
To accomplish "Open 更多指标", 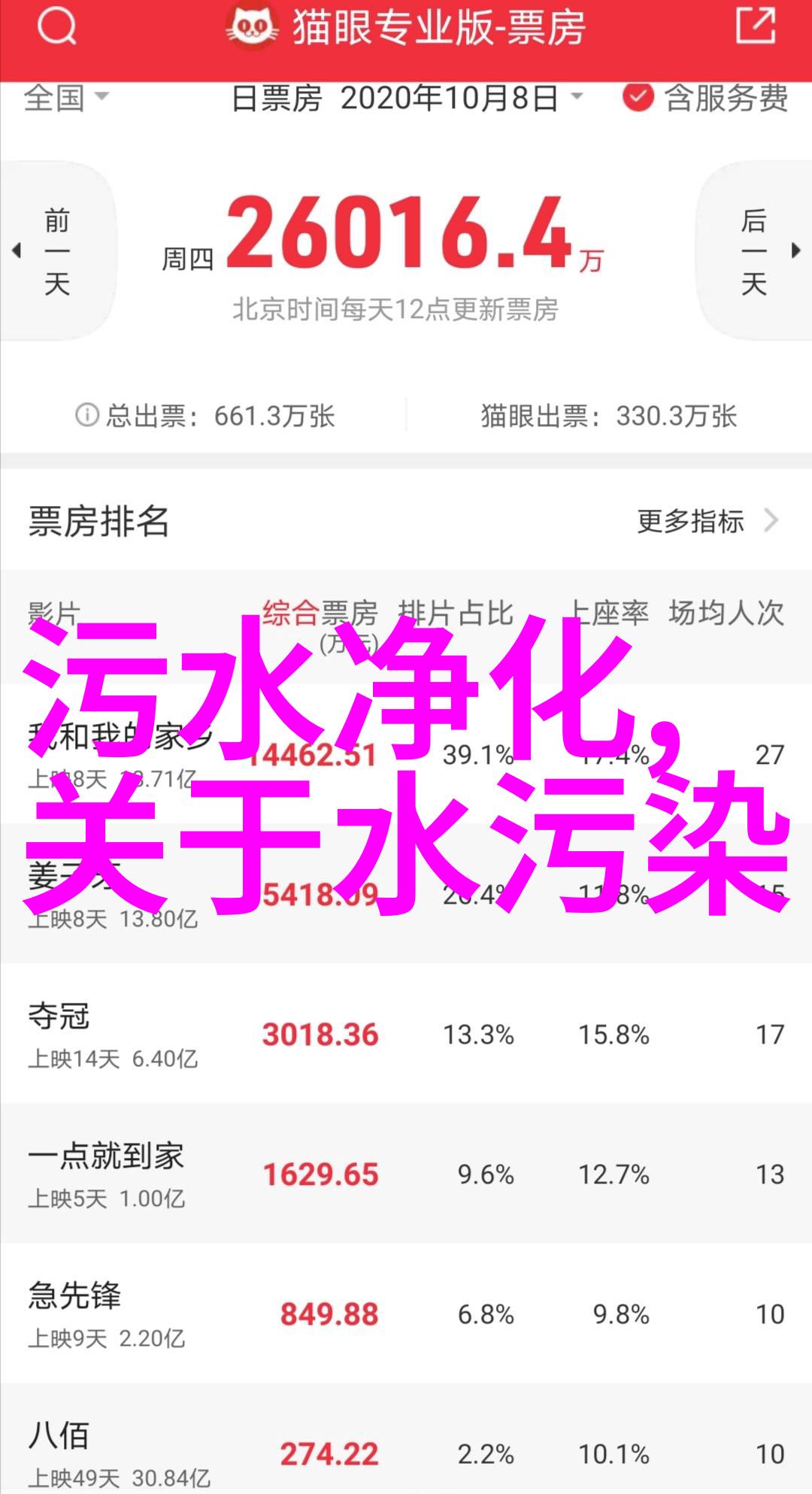I will (707, 521).
